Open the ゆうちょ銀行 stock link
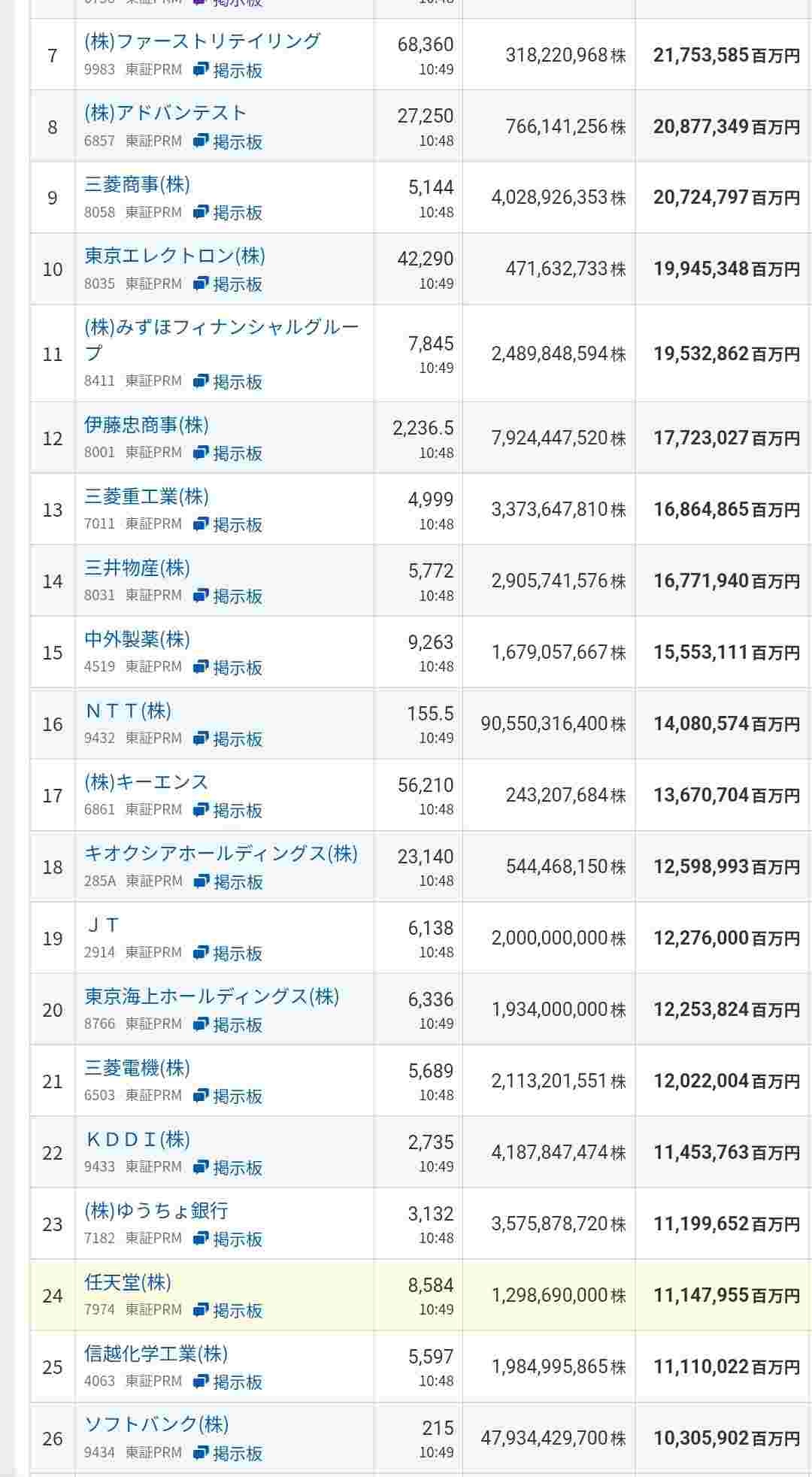The height and width of the screenshot is (1477, 812). tap(156, 1211)
